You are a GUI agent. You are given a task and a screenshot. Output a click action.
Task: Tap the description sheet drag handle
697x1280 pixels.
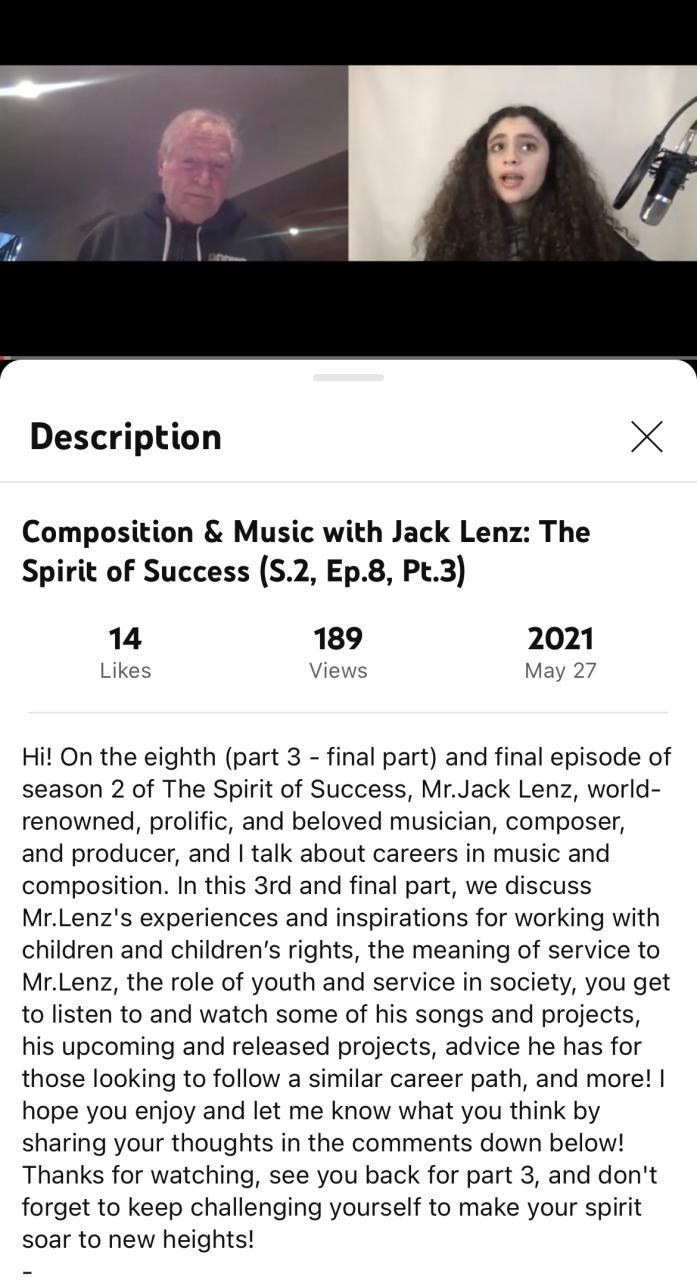pos(348,378)
